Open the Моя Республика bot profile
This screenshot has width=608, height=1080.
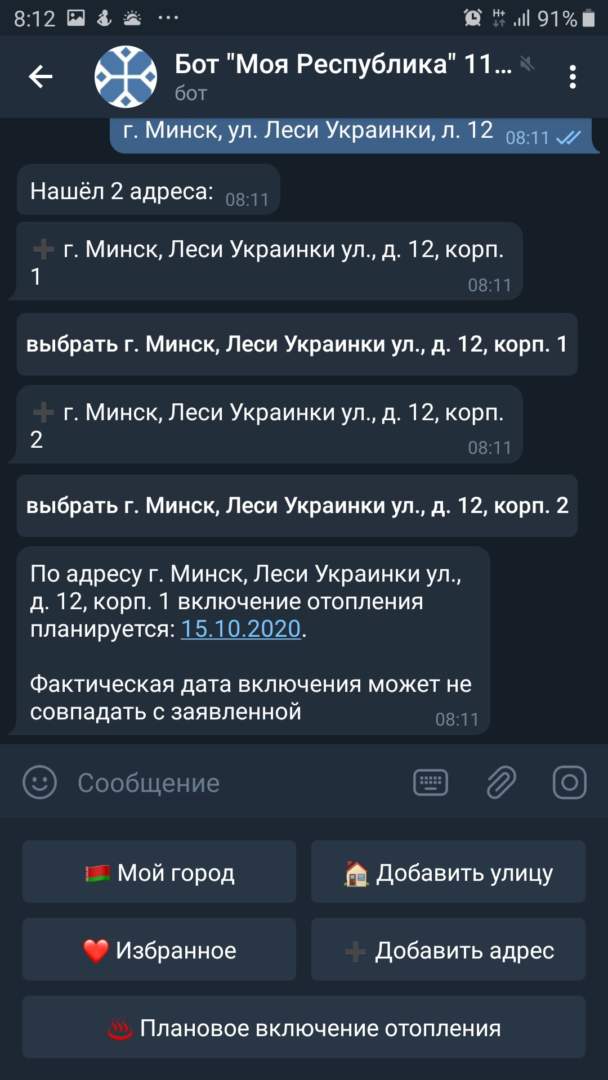pos(340,77)
